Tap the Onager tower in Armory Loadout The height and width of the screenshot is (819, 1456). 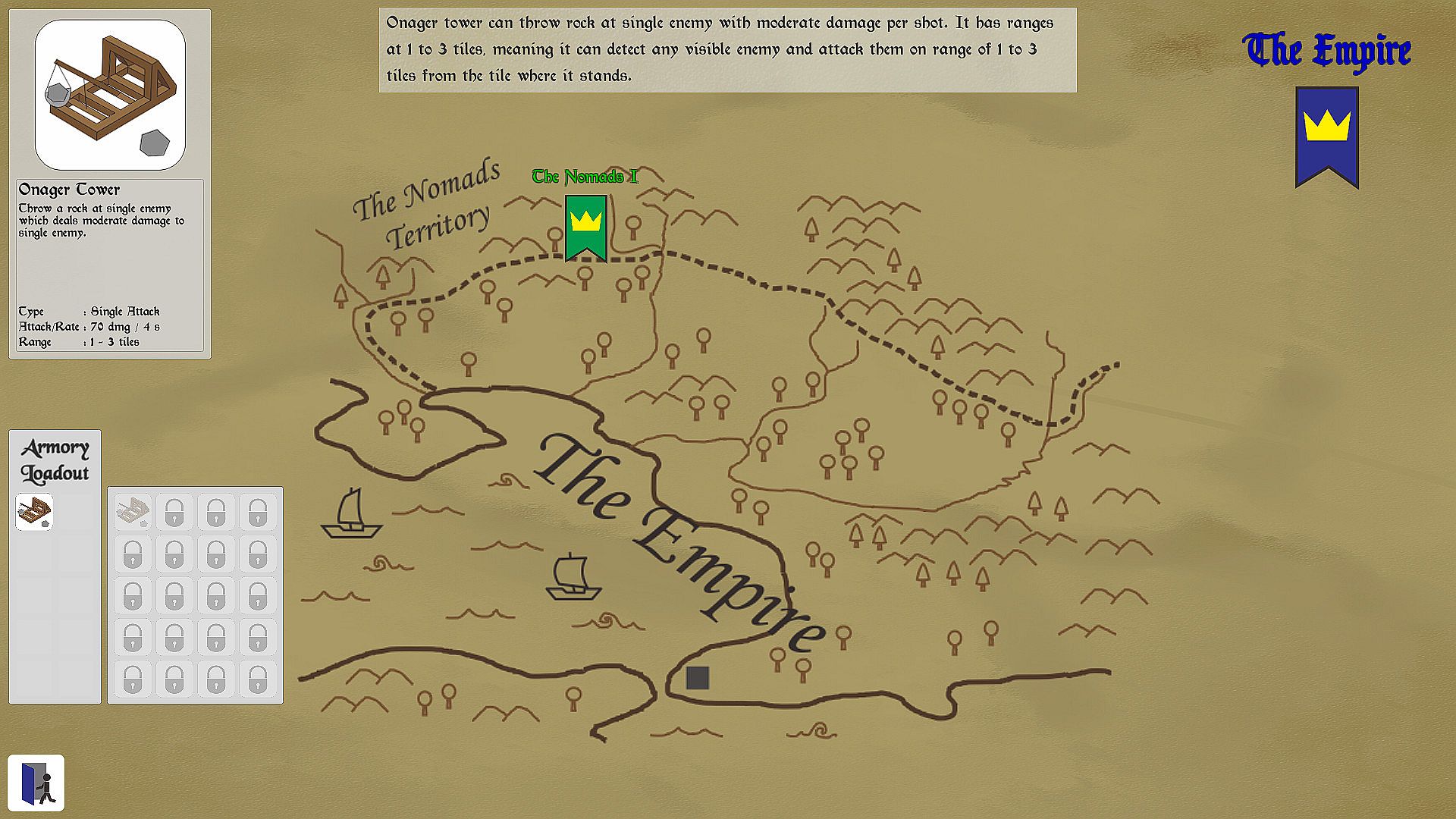[35, 512]
